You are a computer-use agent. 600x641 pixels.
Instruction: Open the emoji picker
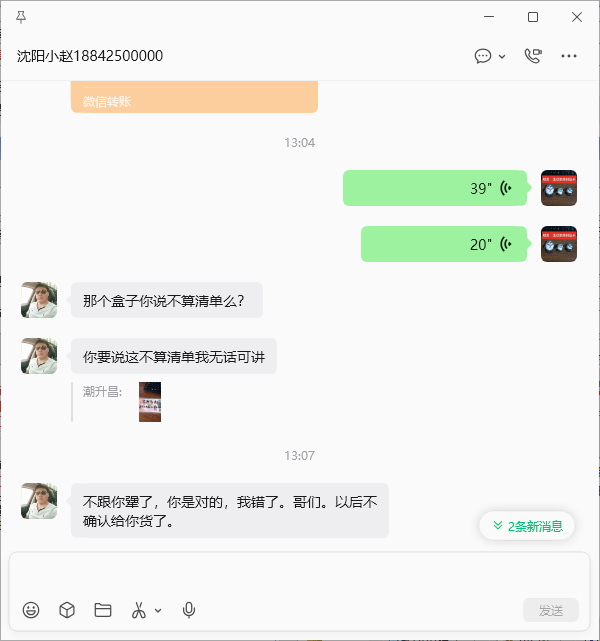(x=31, y=610)
